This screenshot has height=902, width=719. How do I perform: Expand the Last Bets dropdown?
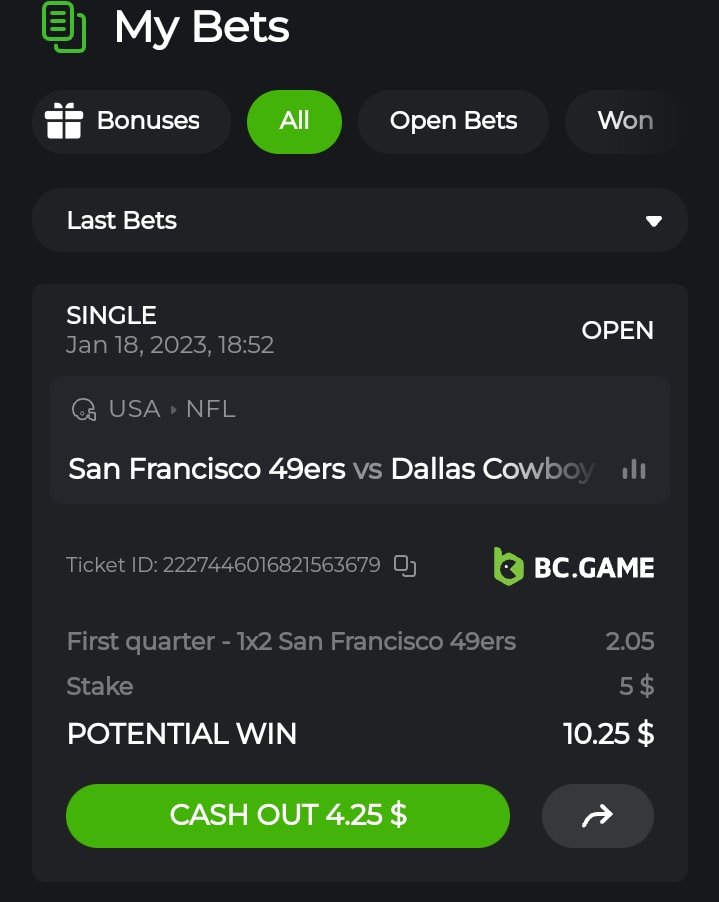360,220
